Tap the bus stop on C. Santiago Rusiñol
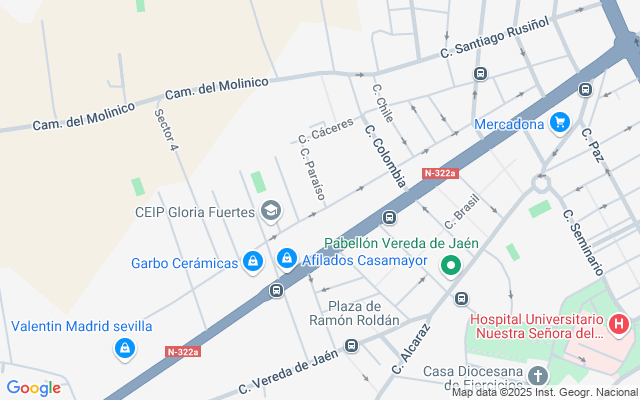640x400 pixels. [481, 73]
